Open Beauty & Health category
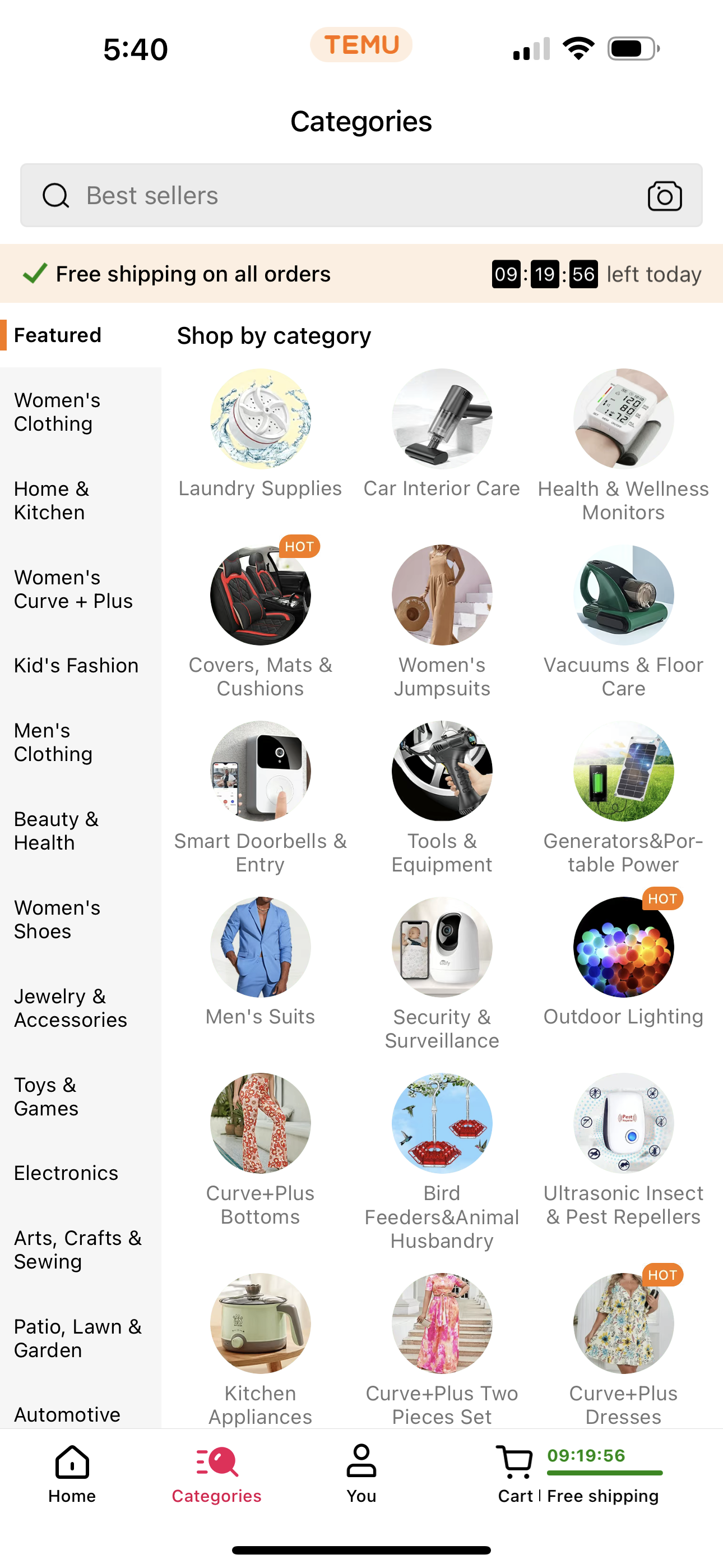 [x=56, y=831]
